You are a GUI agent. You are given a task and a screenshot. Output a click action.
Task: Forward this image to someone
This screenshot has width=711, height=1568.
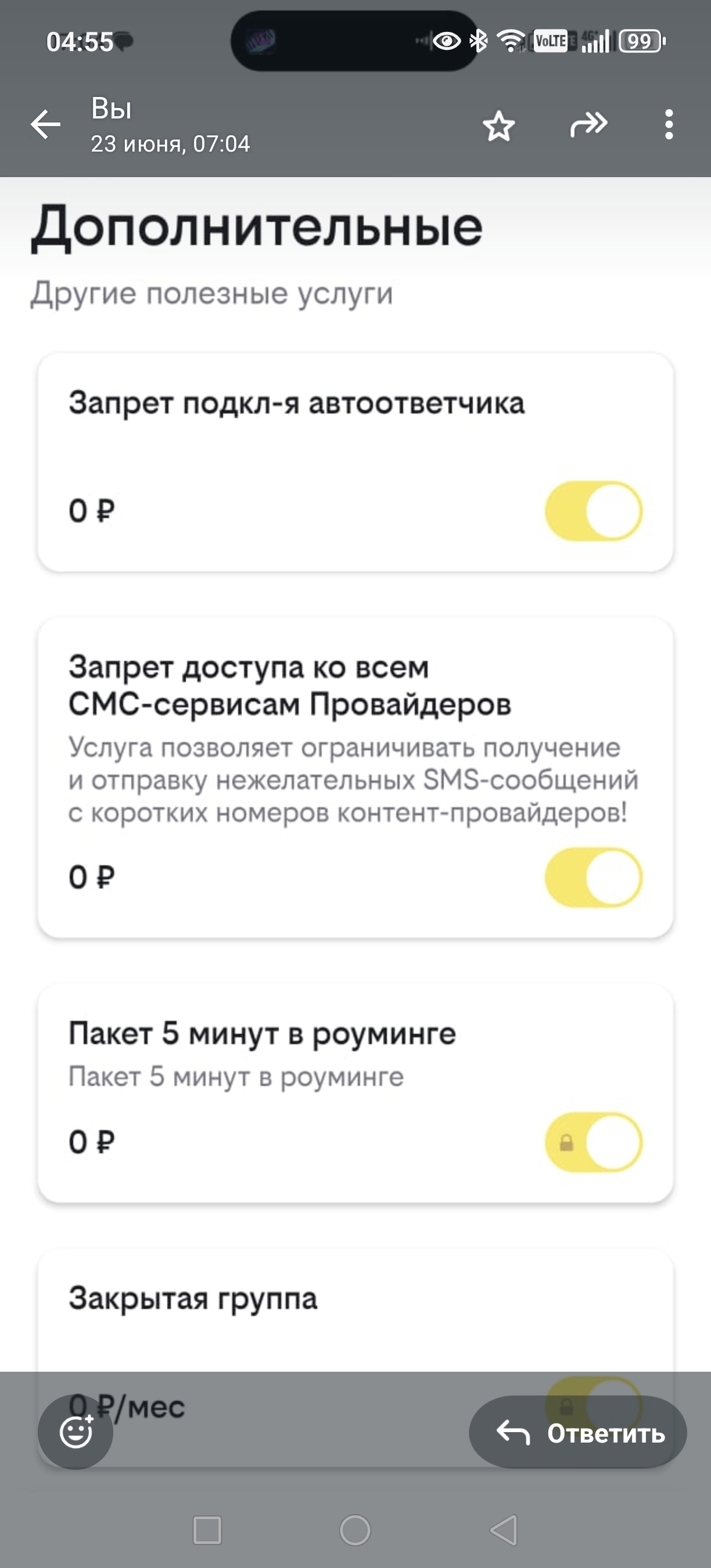[588, 124]
